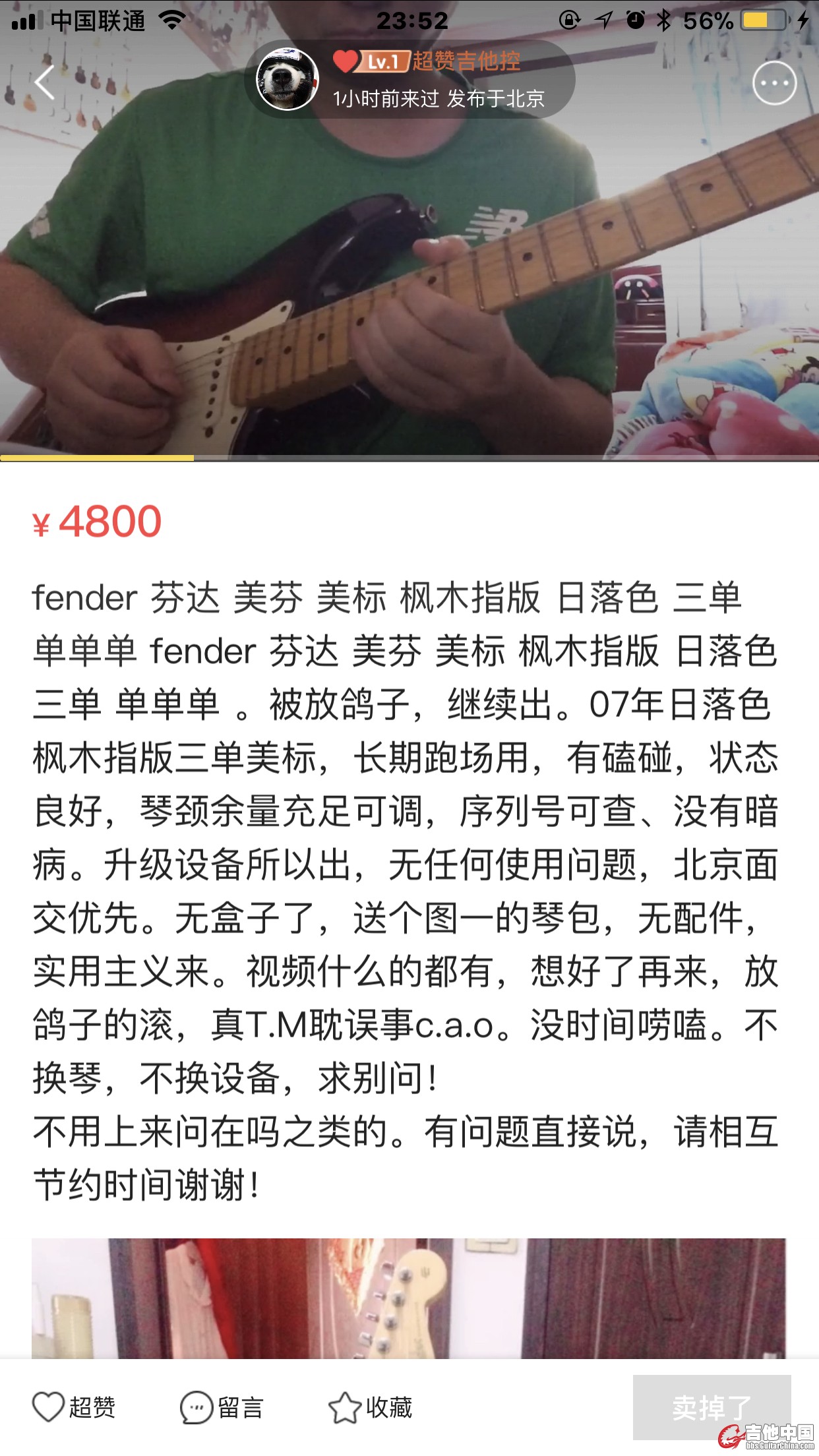Open seller 超赞吉他控's profile avatar

point(287,79)
